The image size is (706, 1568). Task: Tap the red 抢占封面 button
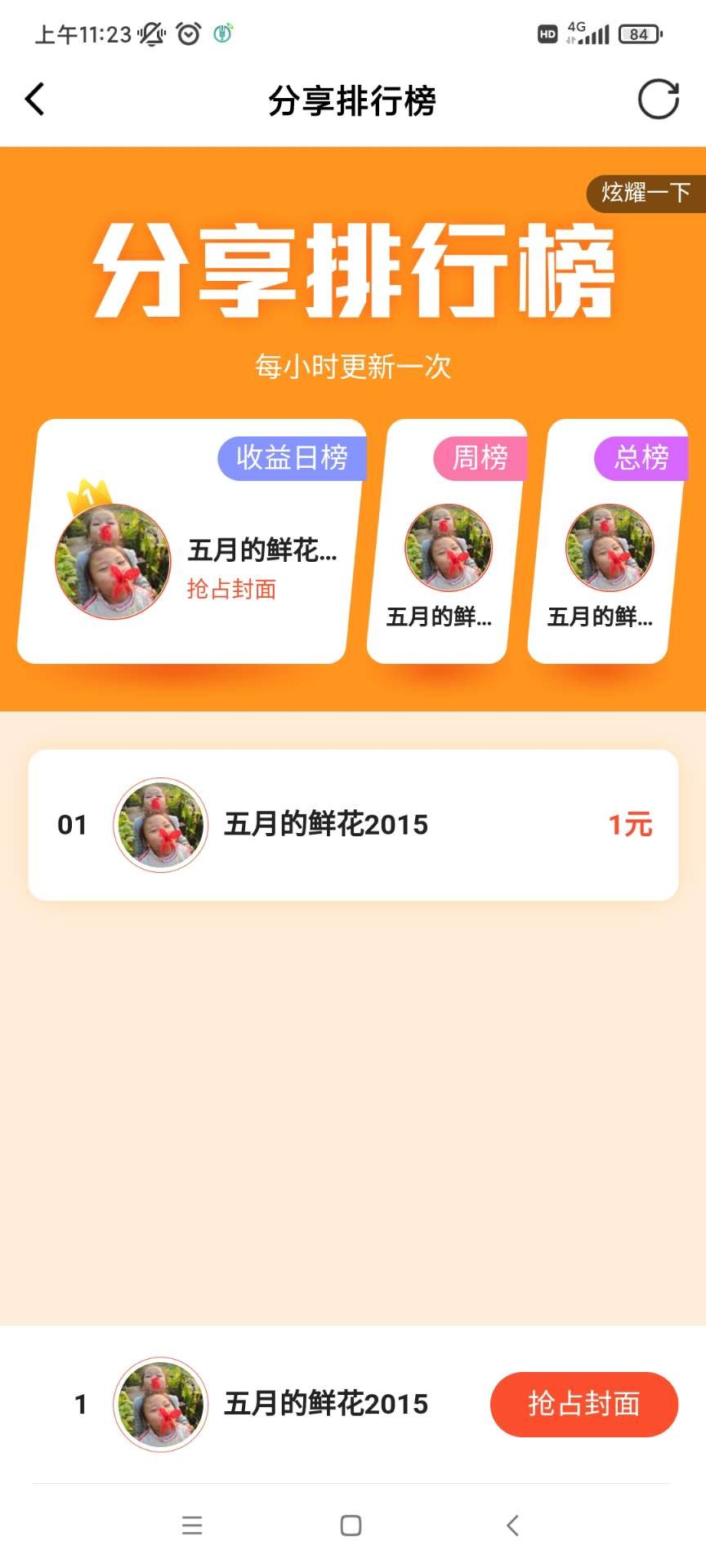[x=583, y=1404]
